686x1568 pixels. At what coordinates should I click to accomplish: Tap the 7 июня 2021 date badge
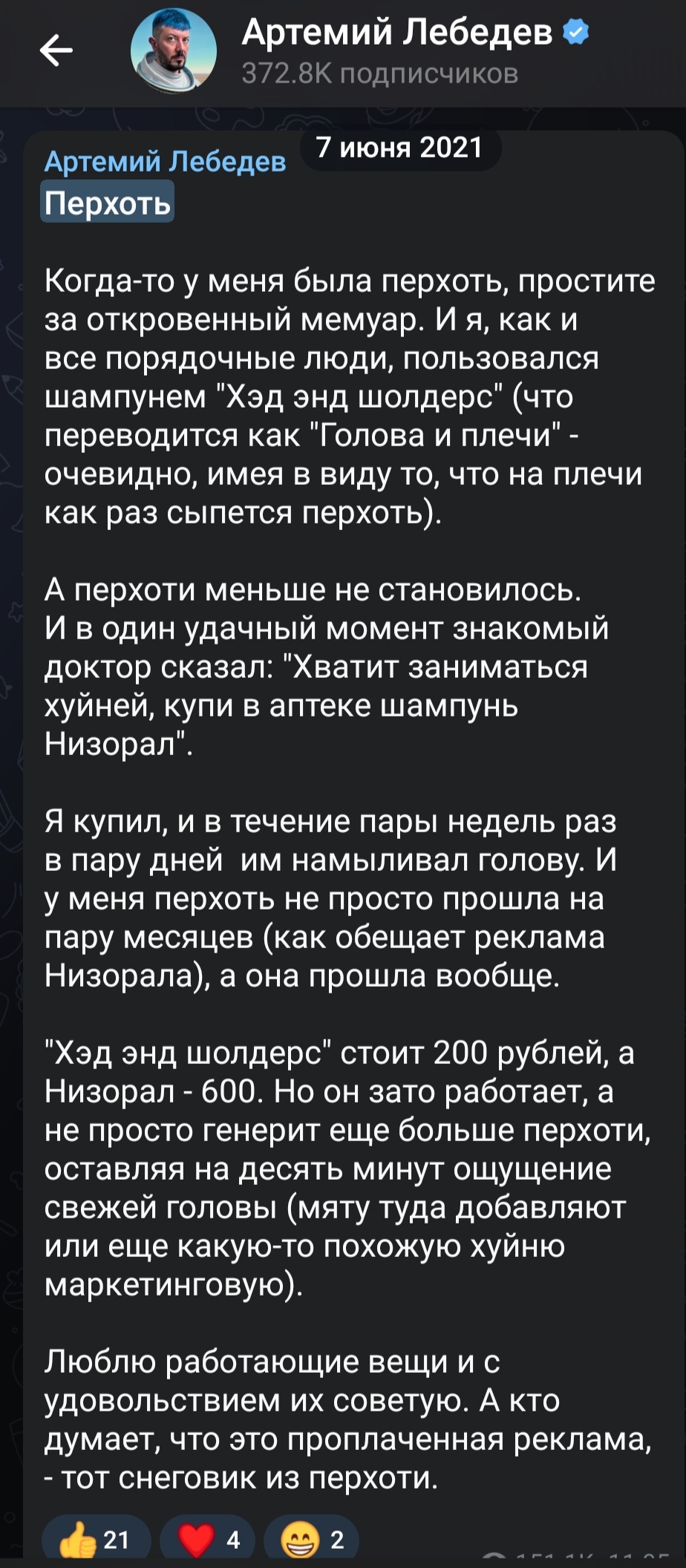(x=400, y=148)
